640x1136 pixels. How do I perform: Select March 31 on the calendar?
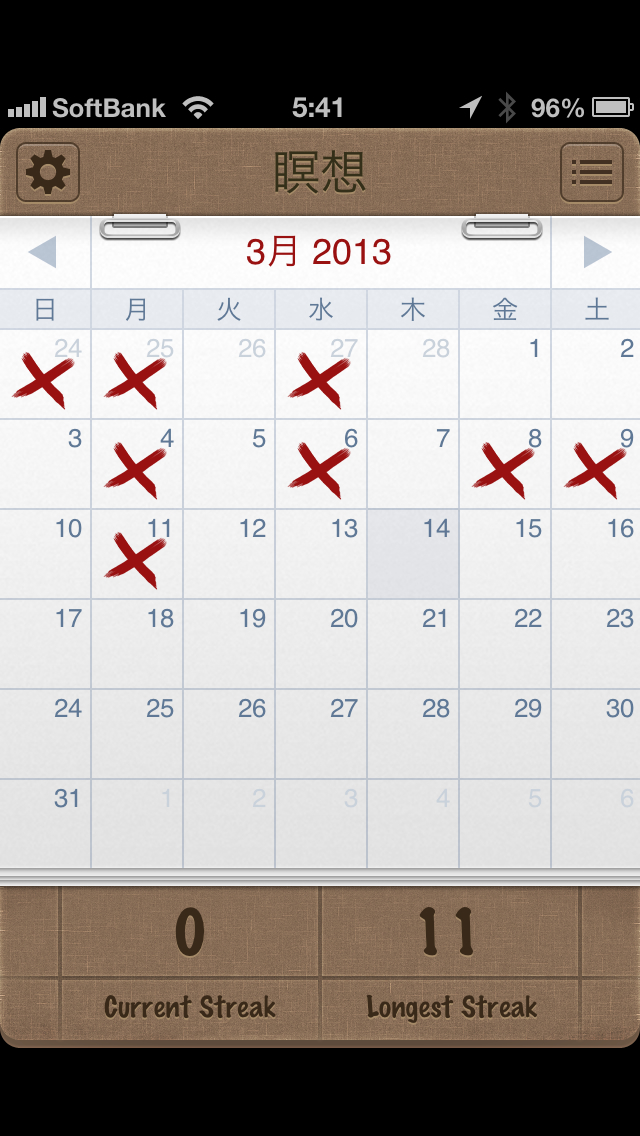click(46, 824)
